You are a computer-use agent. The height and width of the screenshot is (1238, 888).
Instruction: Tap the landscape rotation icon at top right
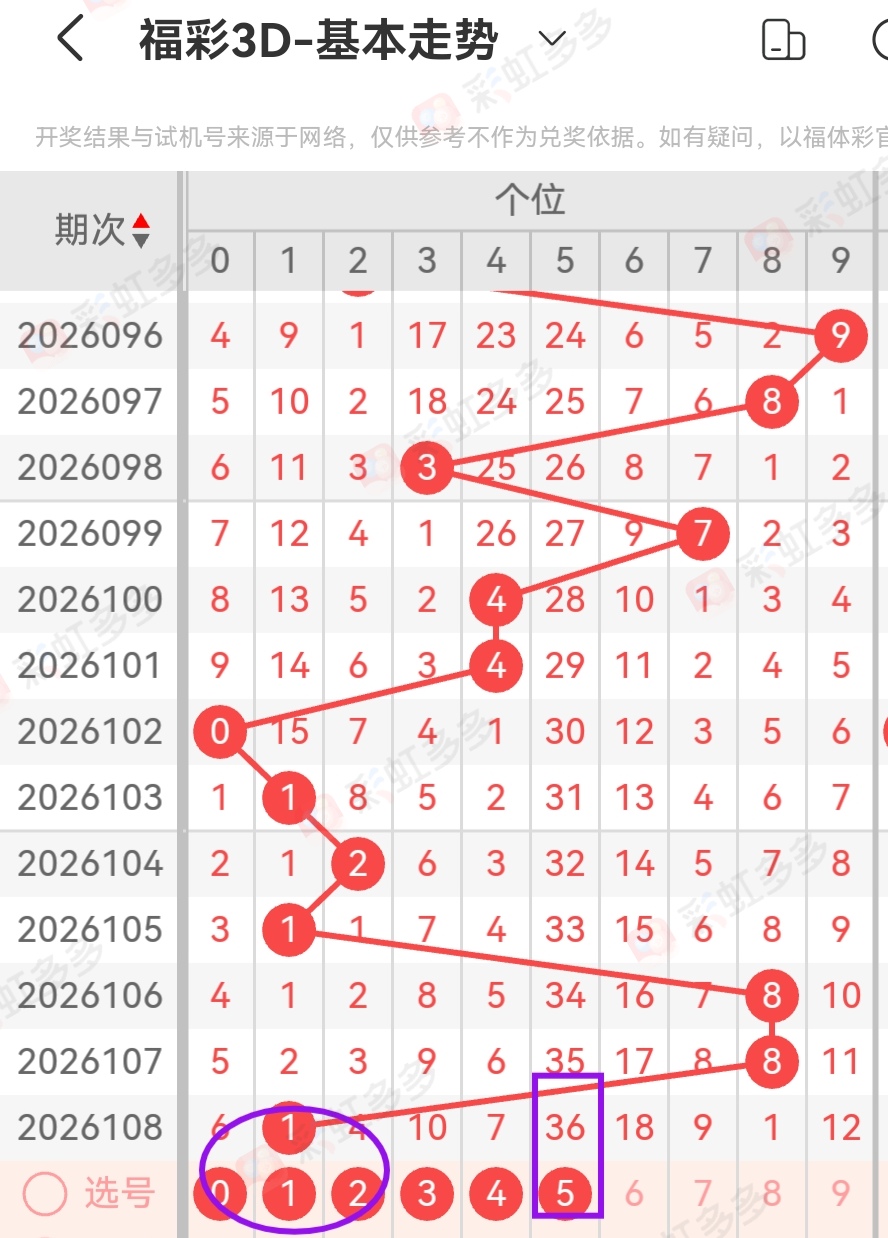[784, 40]
